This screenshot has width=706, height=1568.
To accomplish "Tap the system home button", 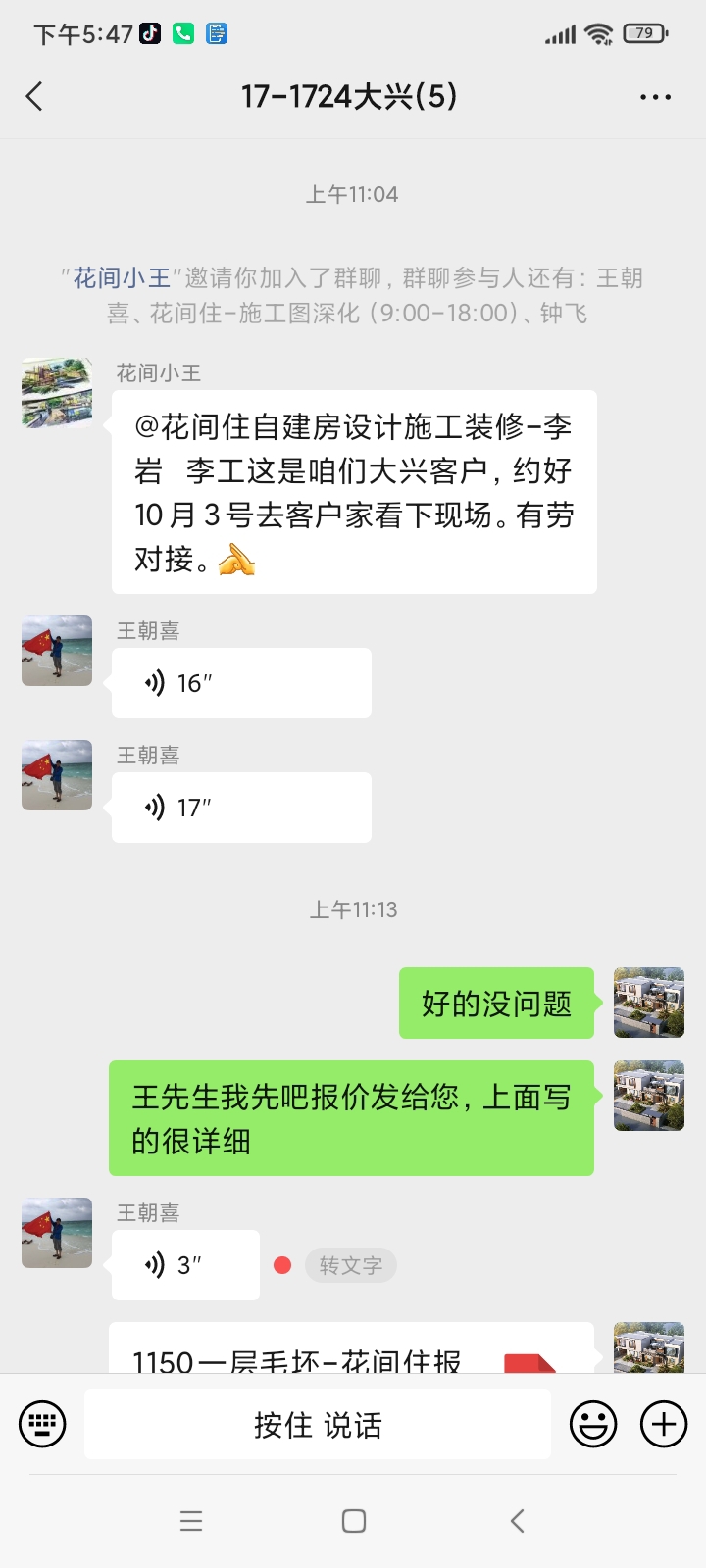I will point(354,1521).
